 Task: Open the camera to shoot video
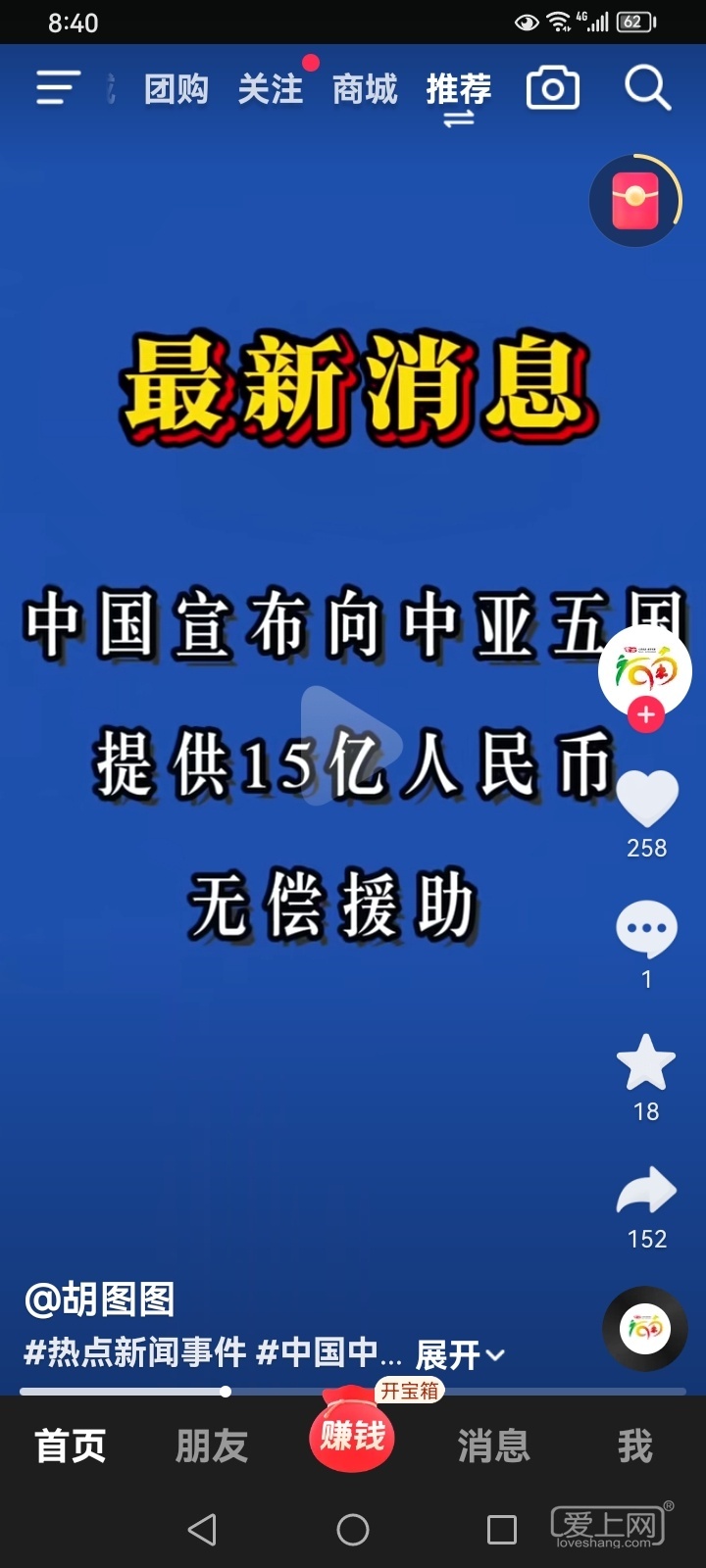pos(553,89)
